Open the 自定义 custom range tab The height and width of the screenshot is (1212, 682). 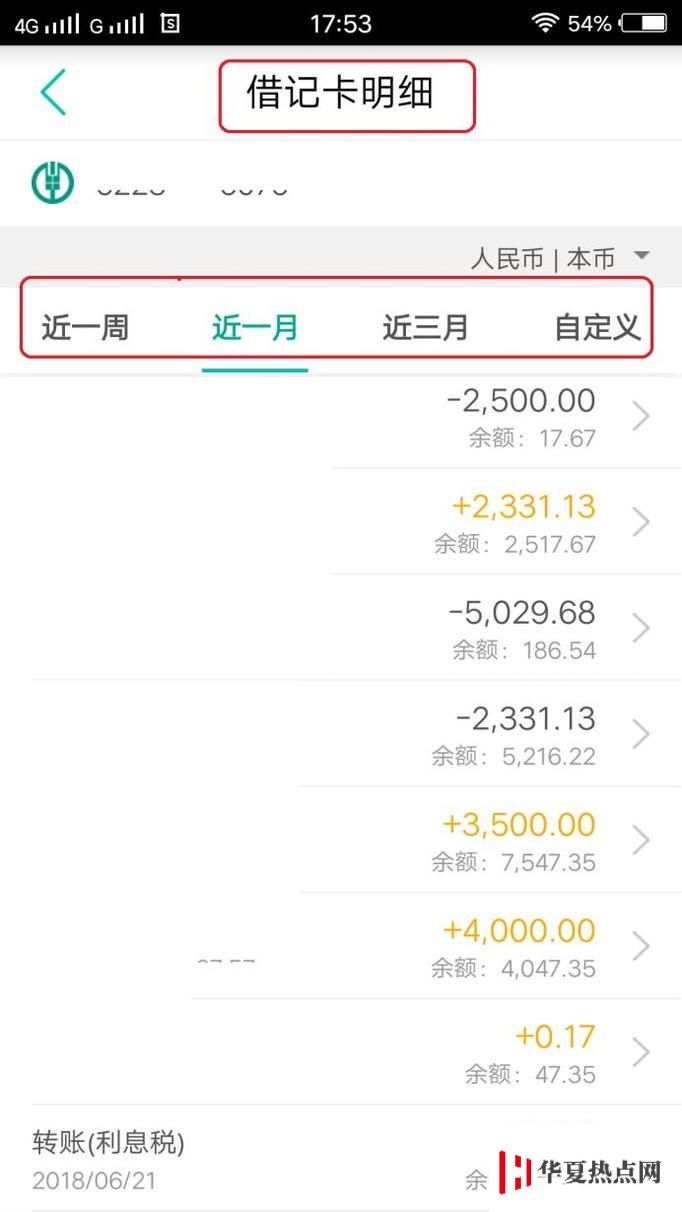click(597, 327)
